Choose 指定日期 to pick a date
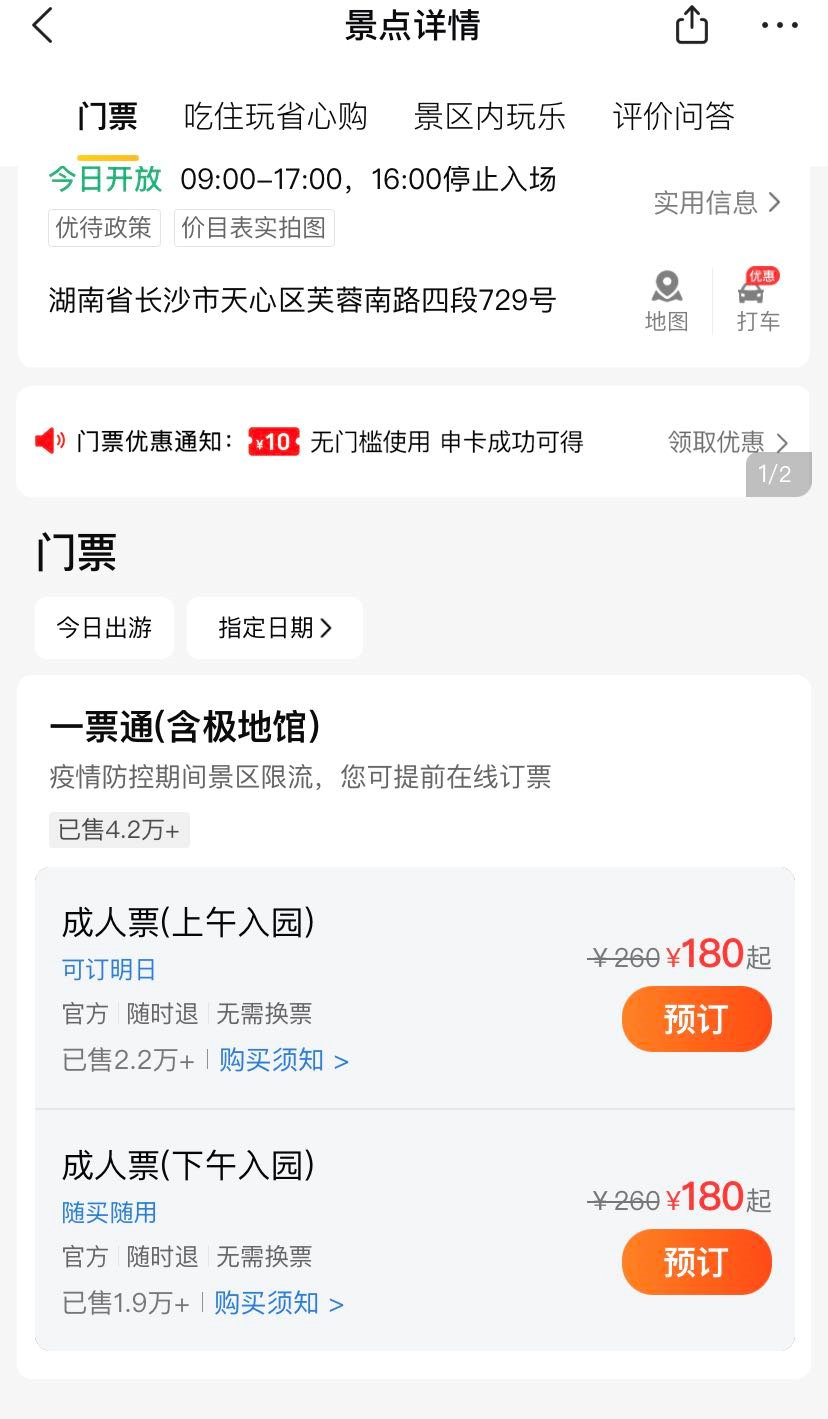This screenshot has width=828, height=1419. [275, 628]
